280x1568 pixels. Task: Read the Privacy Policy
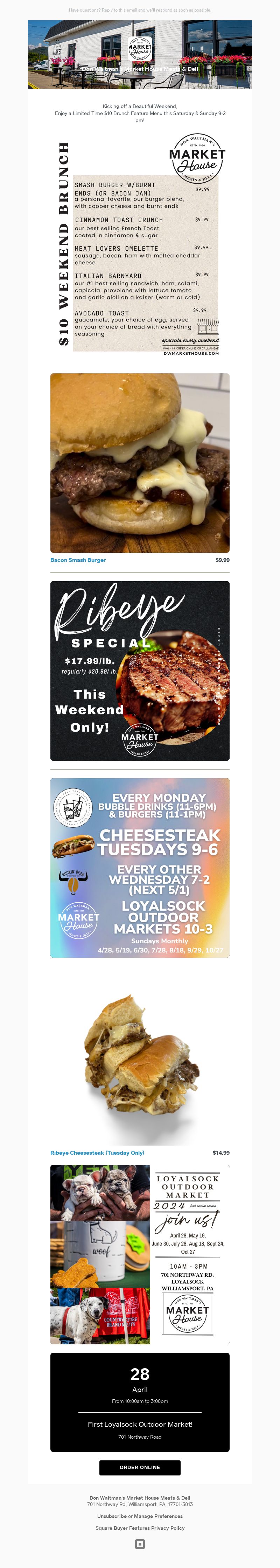click(168, 1528)
